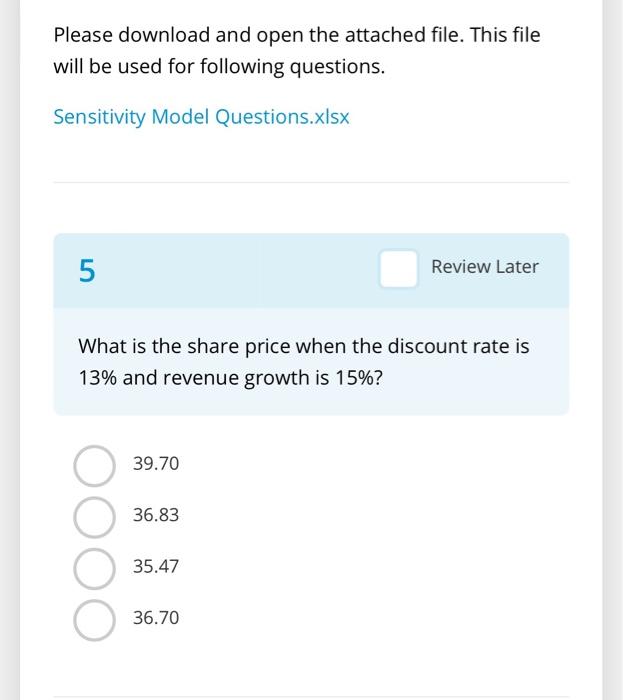Image resolution: width=623 pixels, height=700 pixels.
Task: Open the Sensitivity Model Questions.xlsx link
Action: click(201, 117)
